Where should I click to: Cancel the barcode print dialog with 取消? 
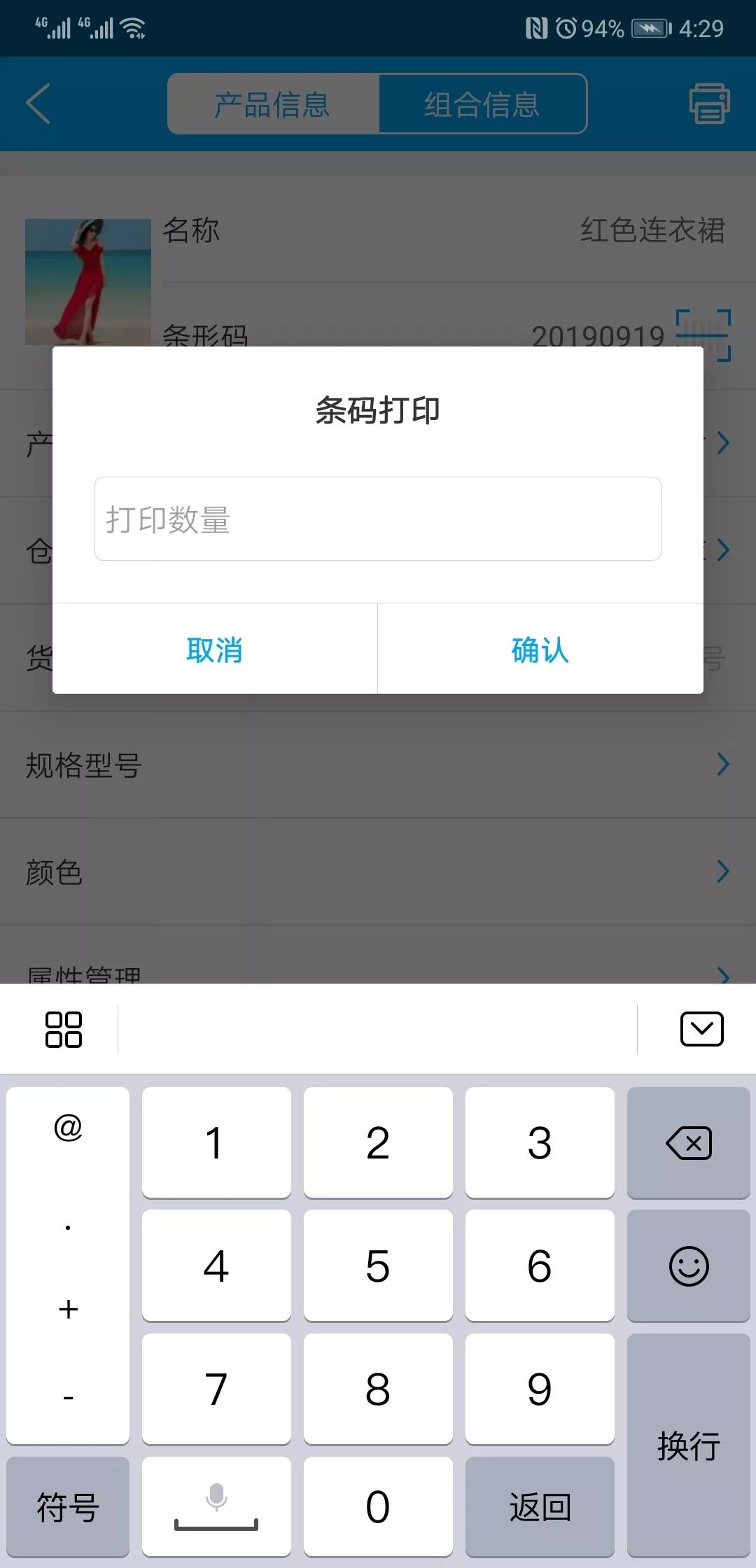[214, 650]
